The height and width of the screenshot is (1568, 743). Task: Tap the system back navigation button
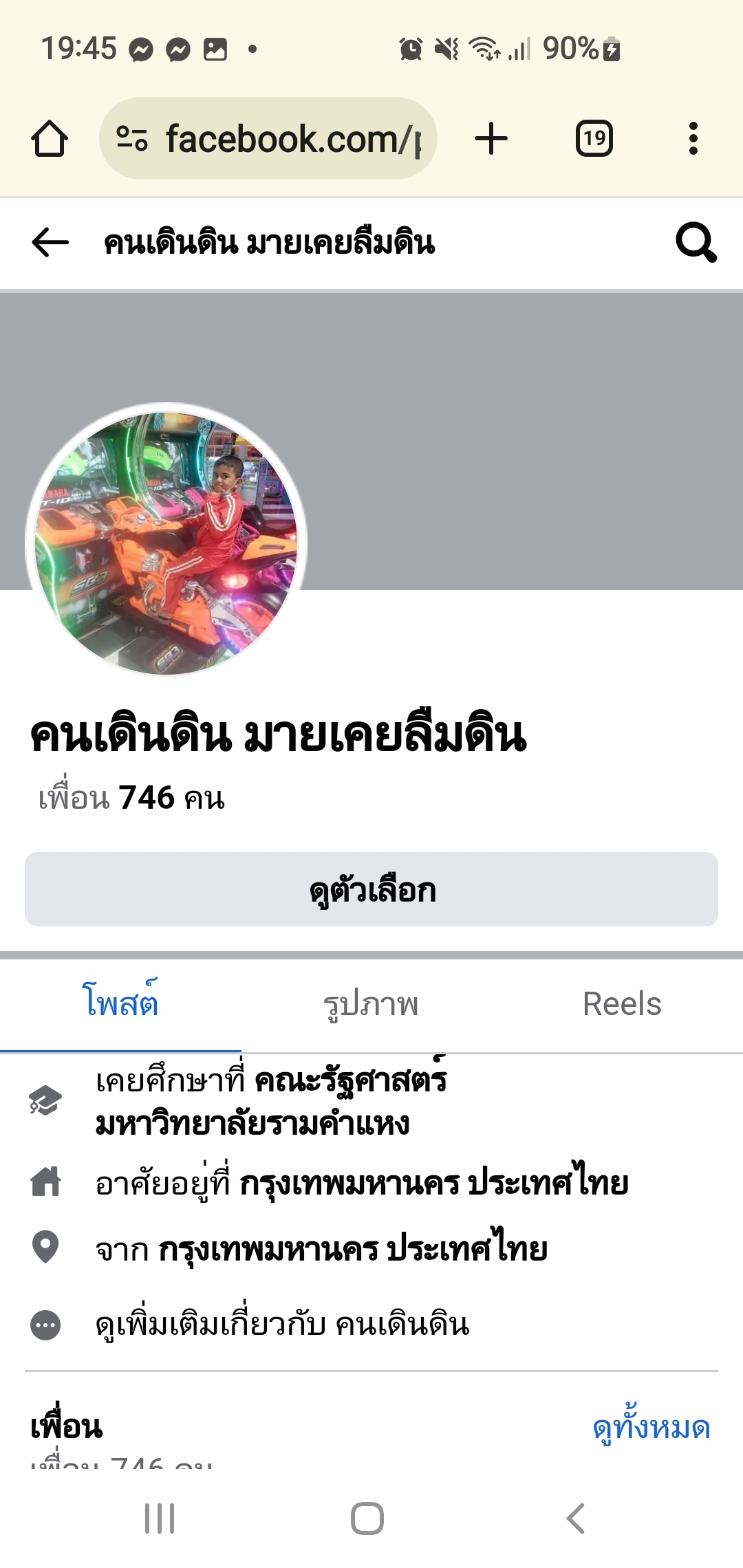pyautogui.click(x=575, y=1518)
